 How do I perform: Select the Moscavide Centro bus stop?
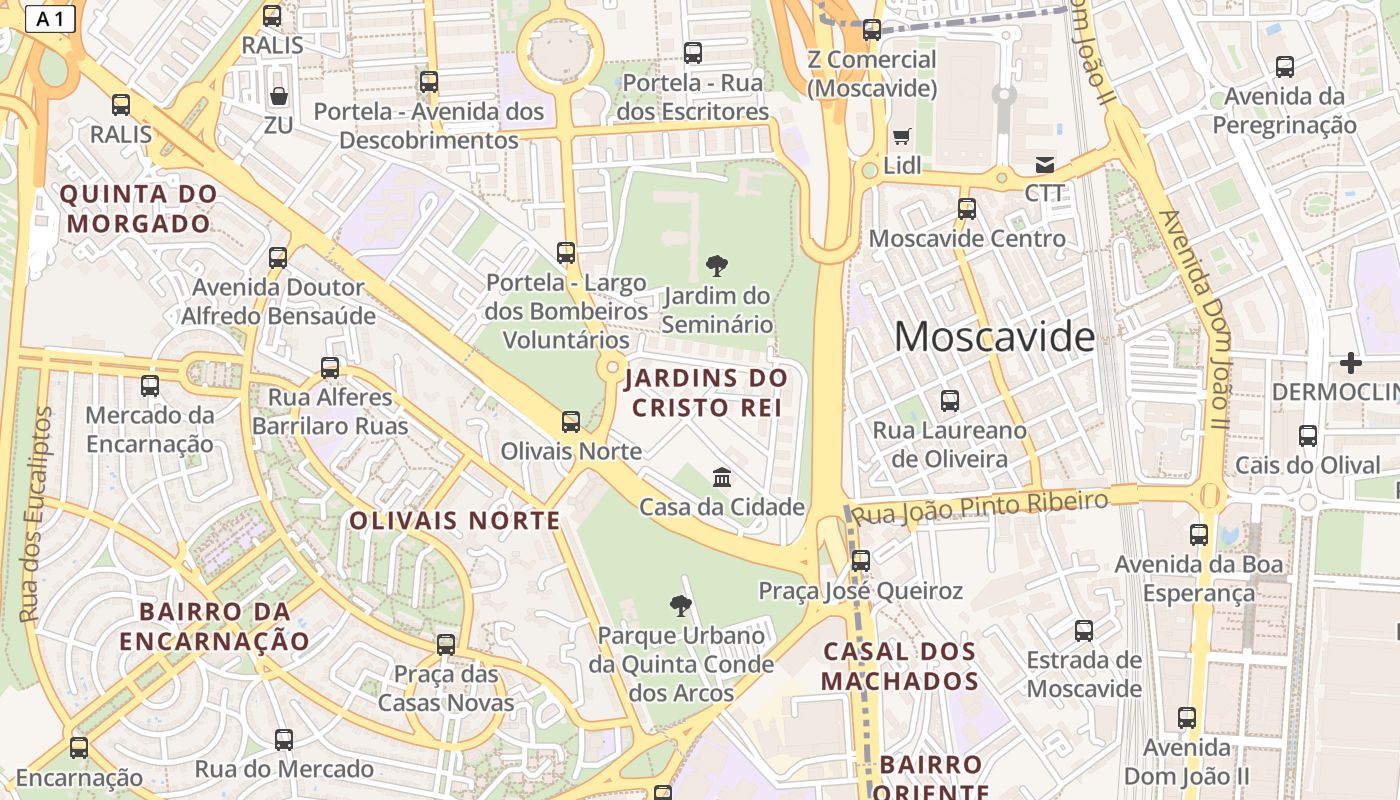[x=967, y=209]
